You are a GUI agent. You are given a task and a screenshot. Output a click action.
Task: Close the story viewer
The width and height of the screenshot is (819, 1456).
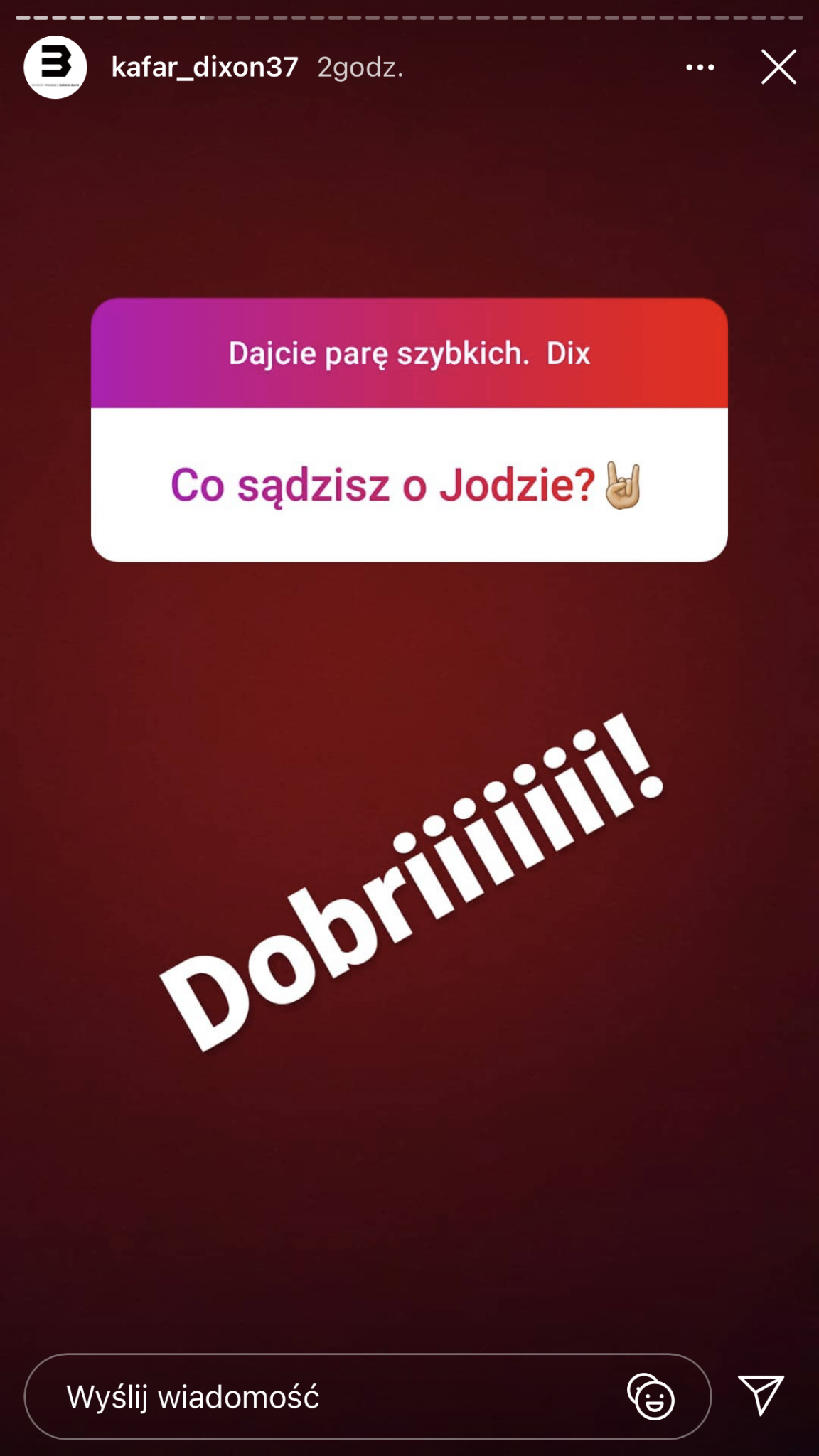point(778,68)
